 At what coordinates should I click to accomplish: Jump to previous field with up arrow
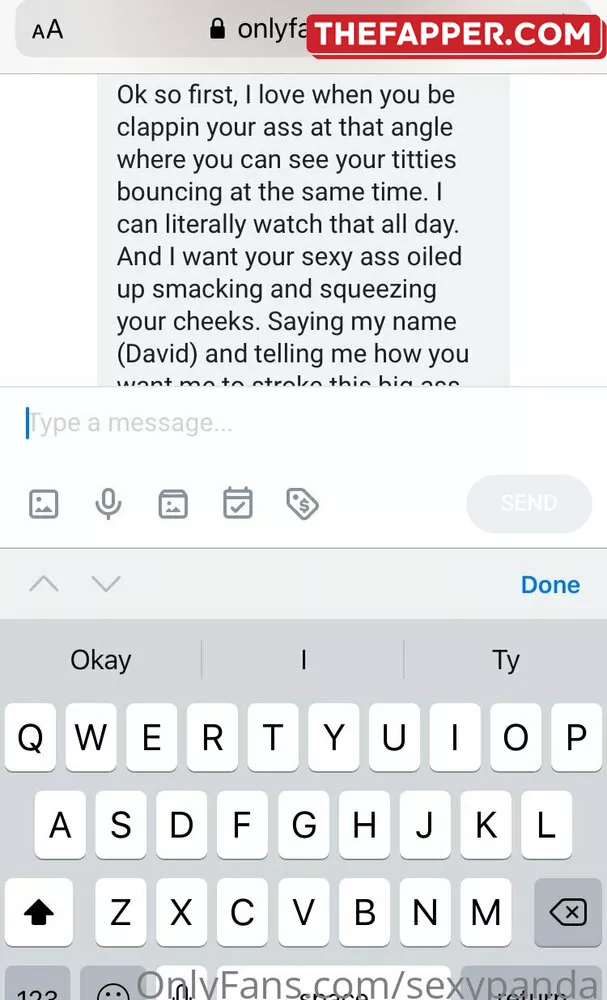(43, 584)
